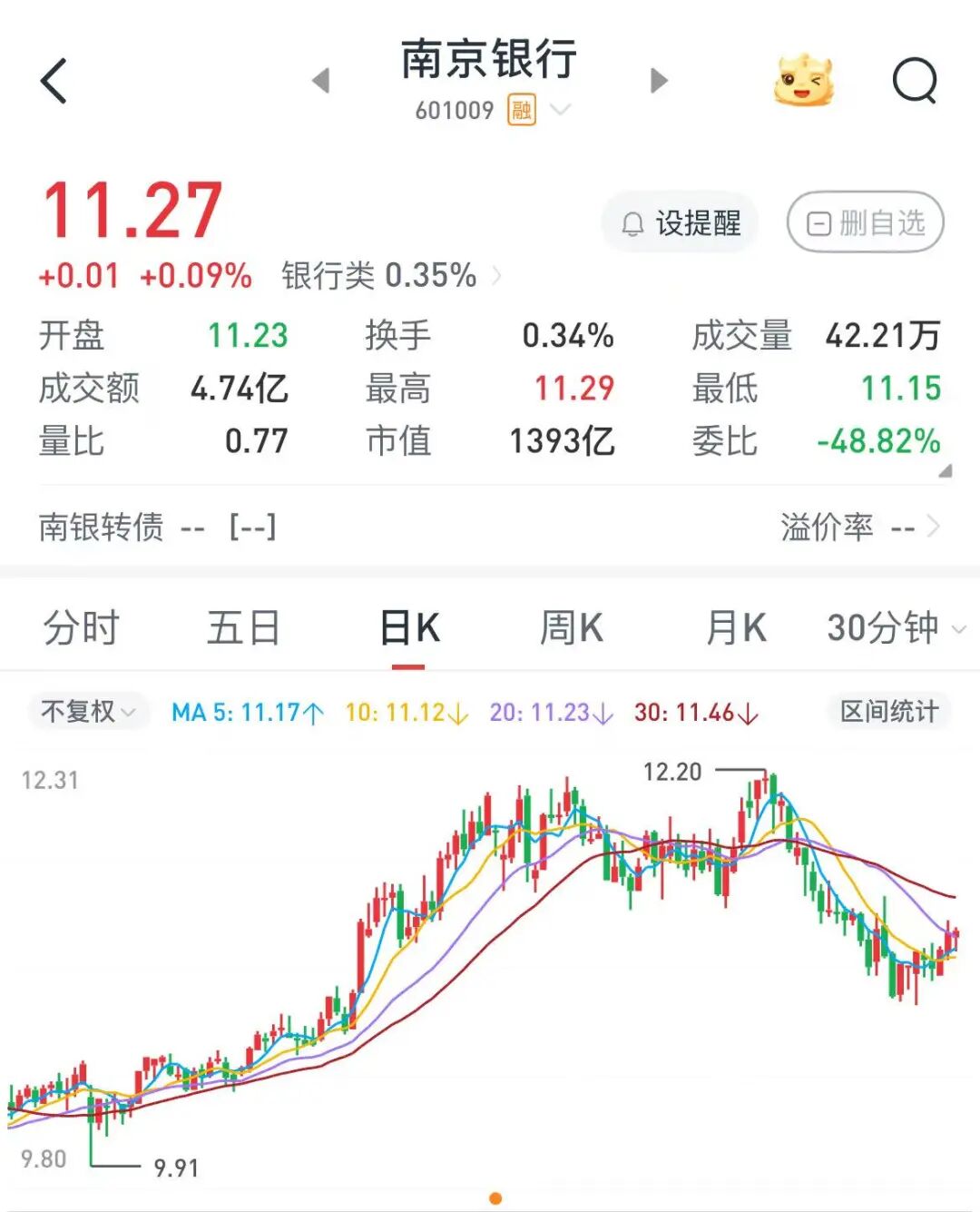Remove from watchlist via 删自选
The height and width of the screenshot is (1212, 980).
pyautogui.click(x=865, y=222)
